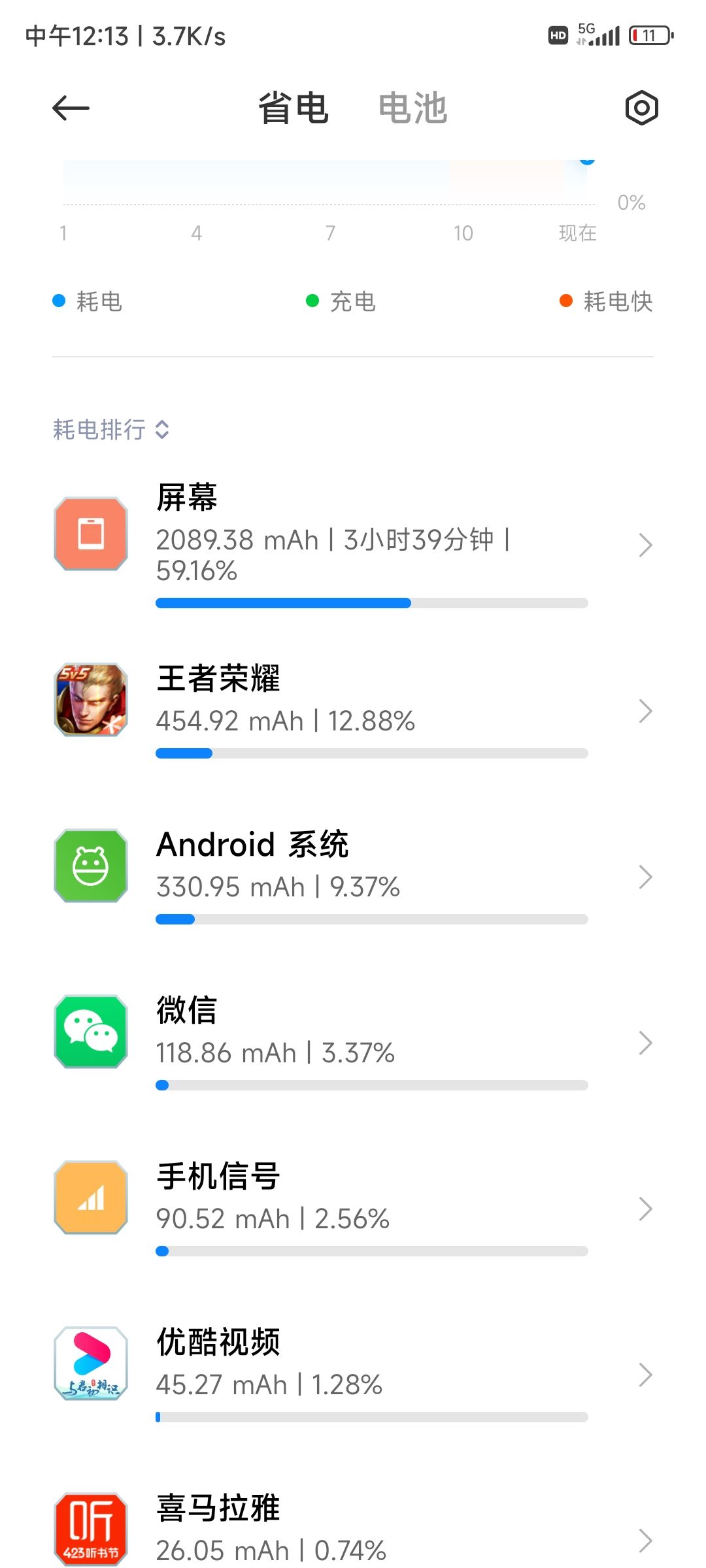Open Android 系统 power usage

[353, 875]
